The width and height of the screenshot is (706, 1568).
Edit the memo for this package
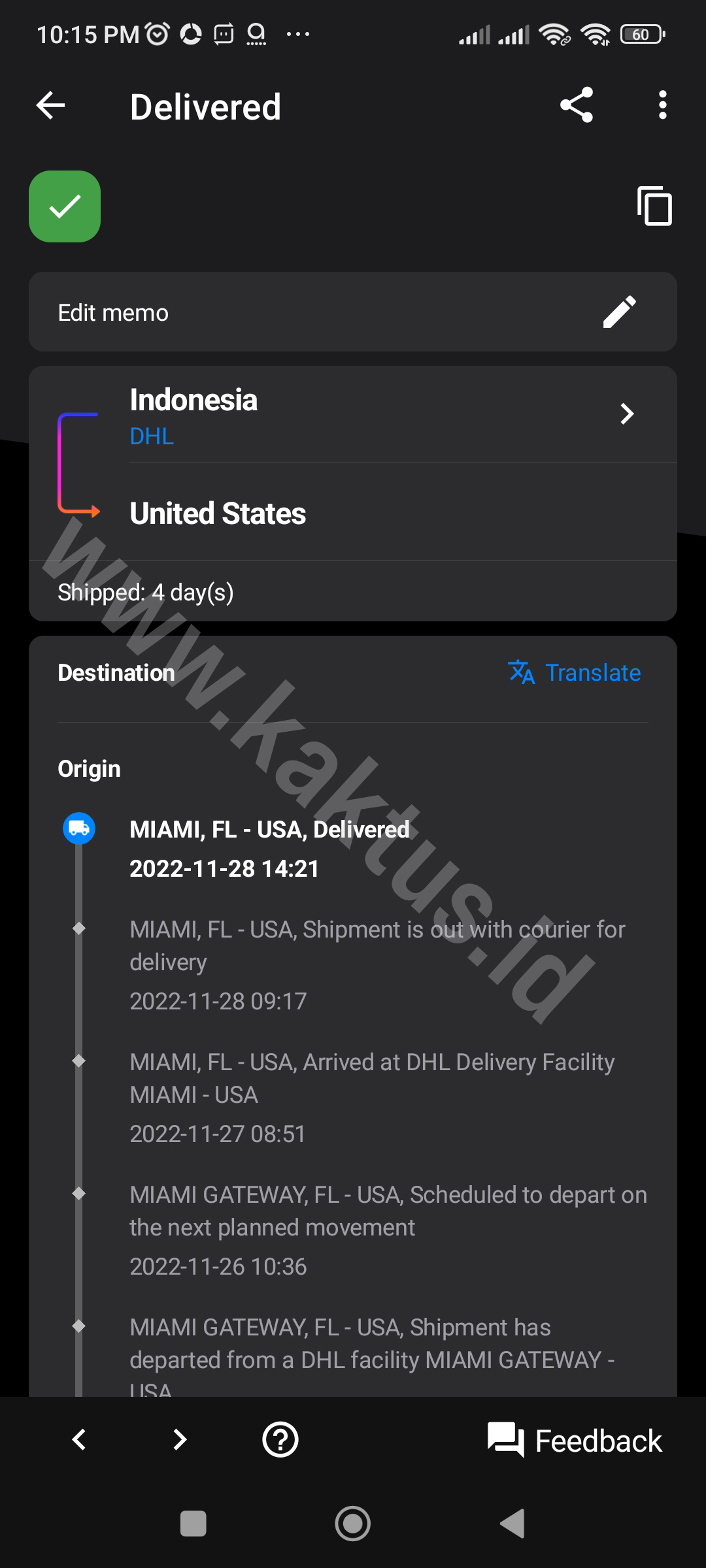(x=353, y=312)
